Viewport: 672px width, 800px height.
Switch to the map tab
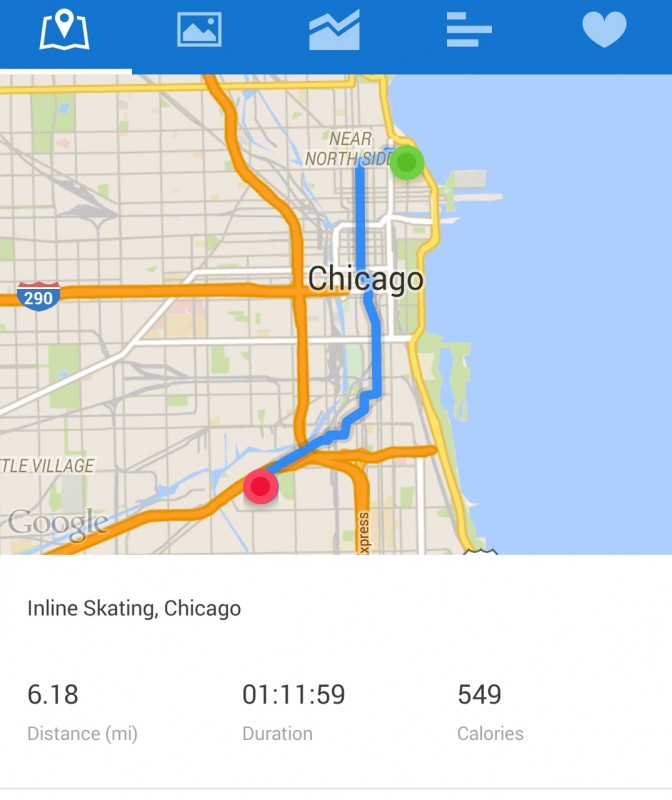pos(65,31)
